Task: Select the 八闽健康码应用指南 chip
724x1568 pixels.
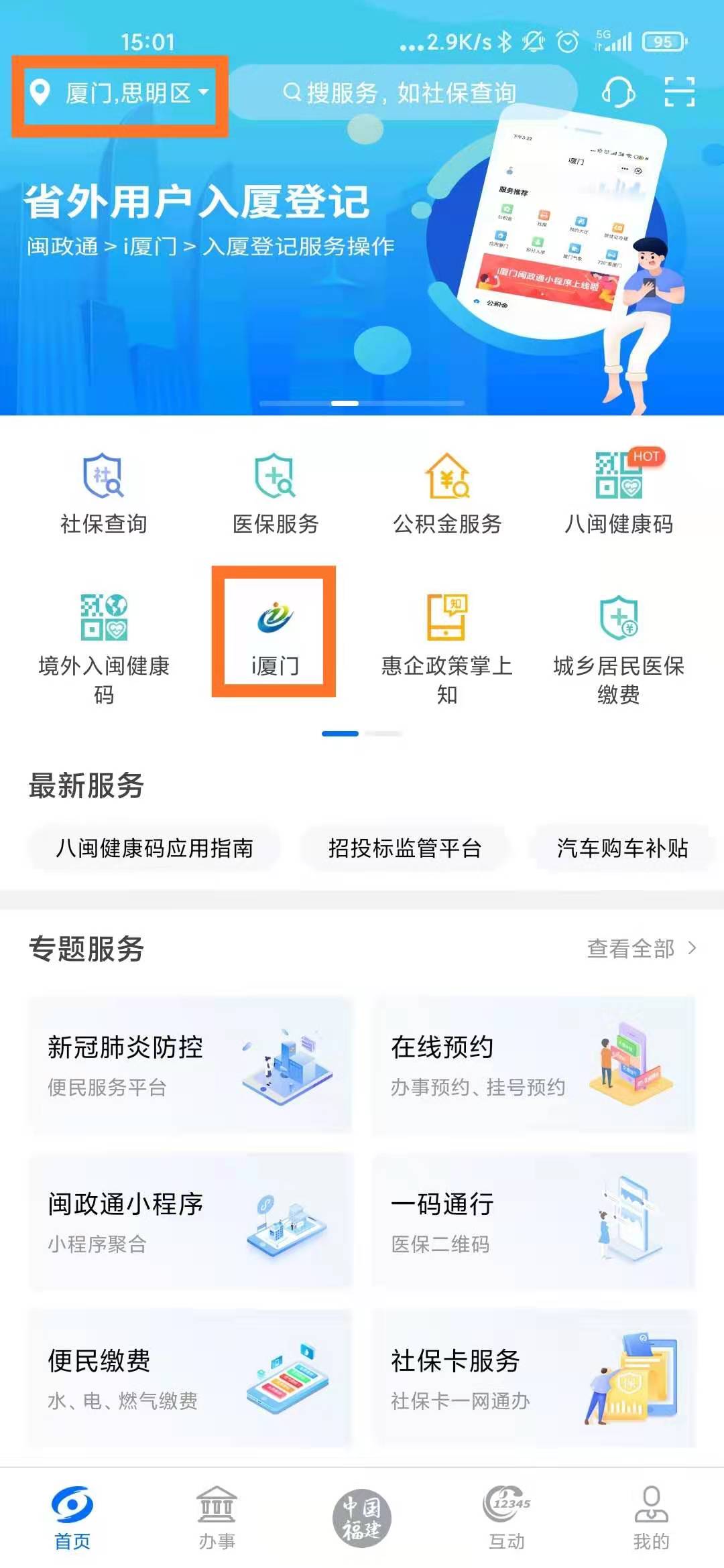Action: click(x=154, y=848)
